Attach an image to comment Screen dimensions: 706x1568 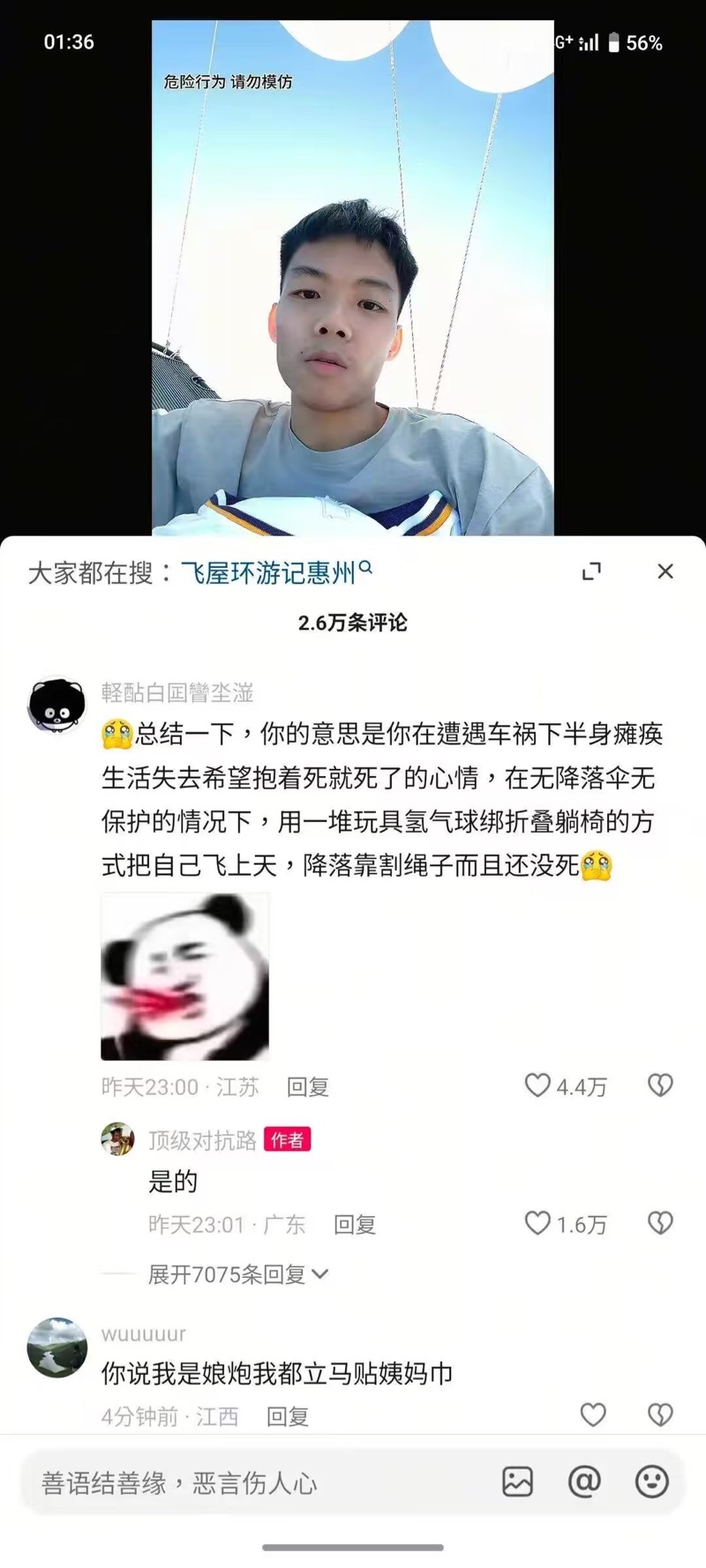pos(517,1482)
